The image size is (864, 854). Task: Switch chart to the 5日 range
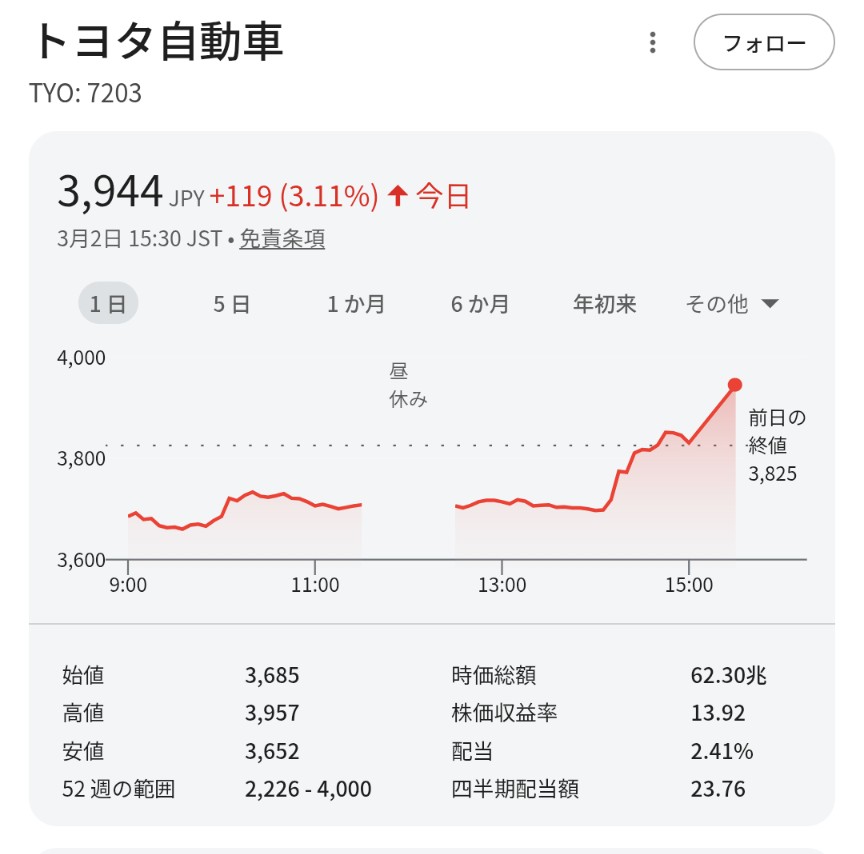tap(231, 304)
